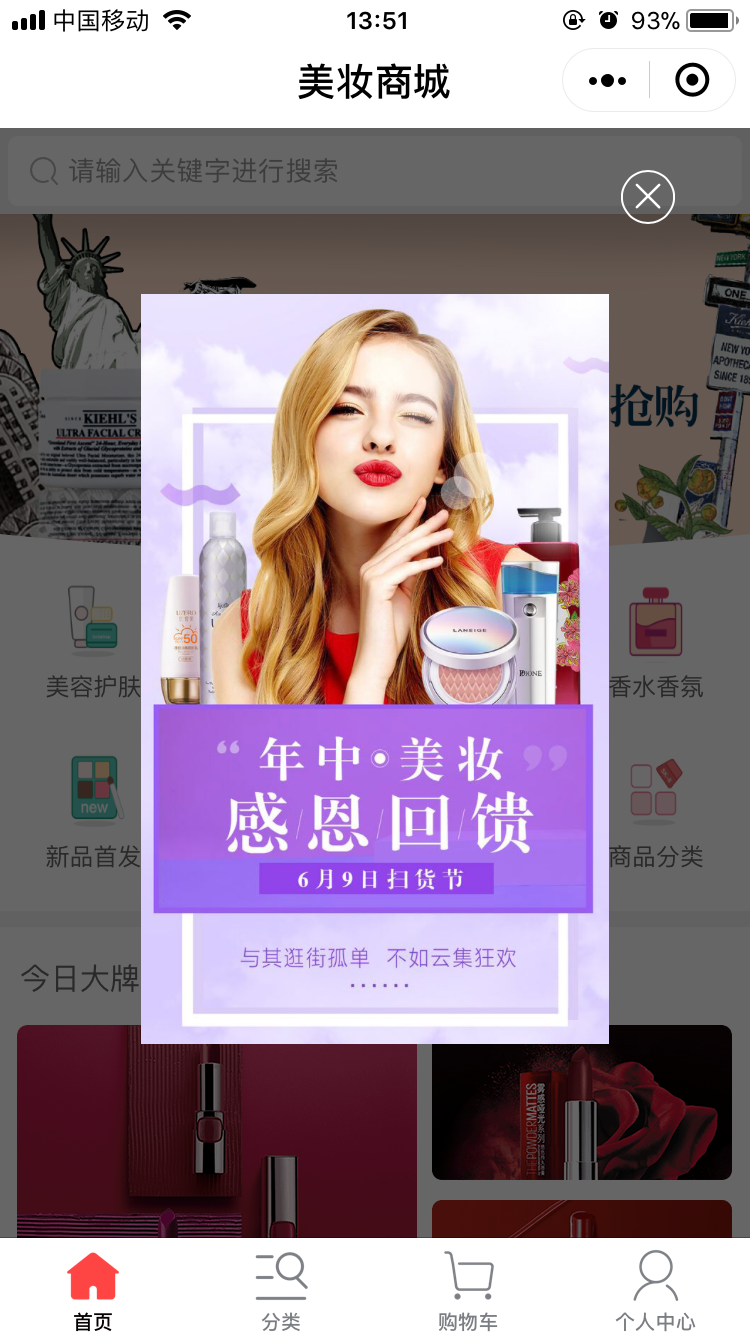Close the mini program with the circle button

(x=692, y=81)
